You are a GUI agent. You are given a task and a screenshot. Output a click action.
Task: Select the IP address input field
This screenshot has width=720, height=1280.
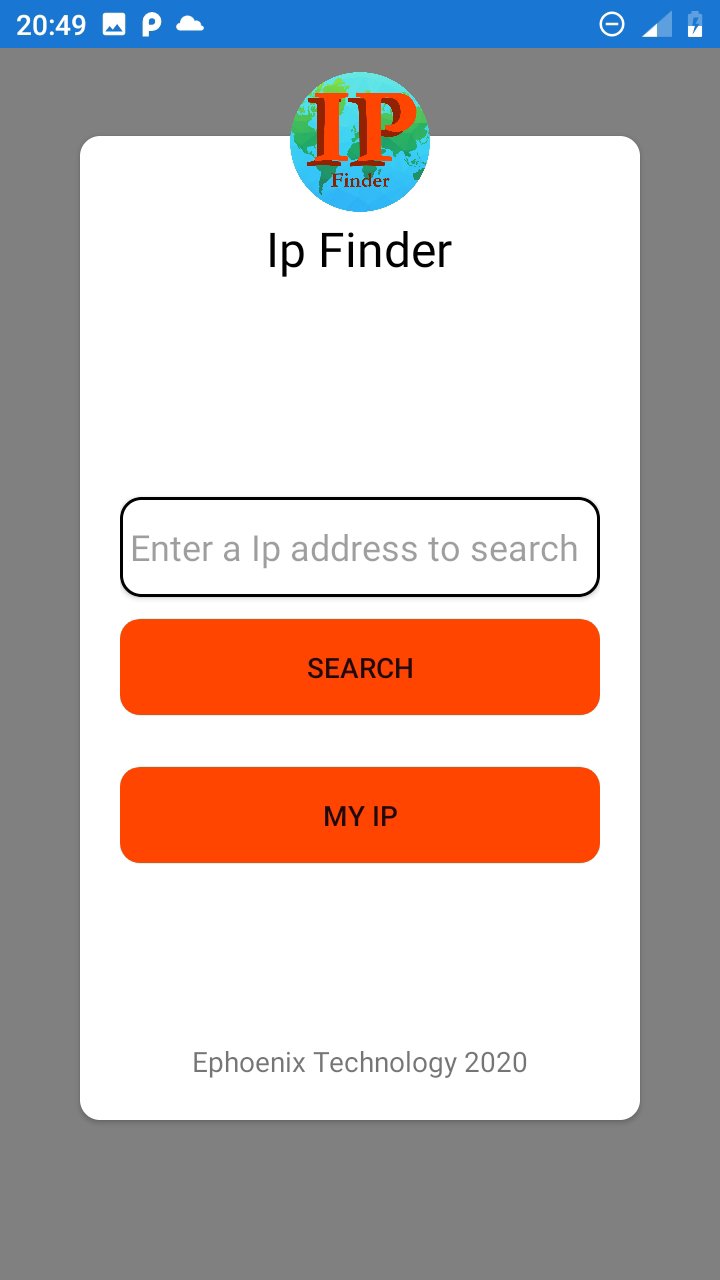point(360,548)
